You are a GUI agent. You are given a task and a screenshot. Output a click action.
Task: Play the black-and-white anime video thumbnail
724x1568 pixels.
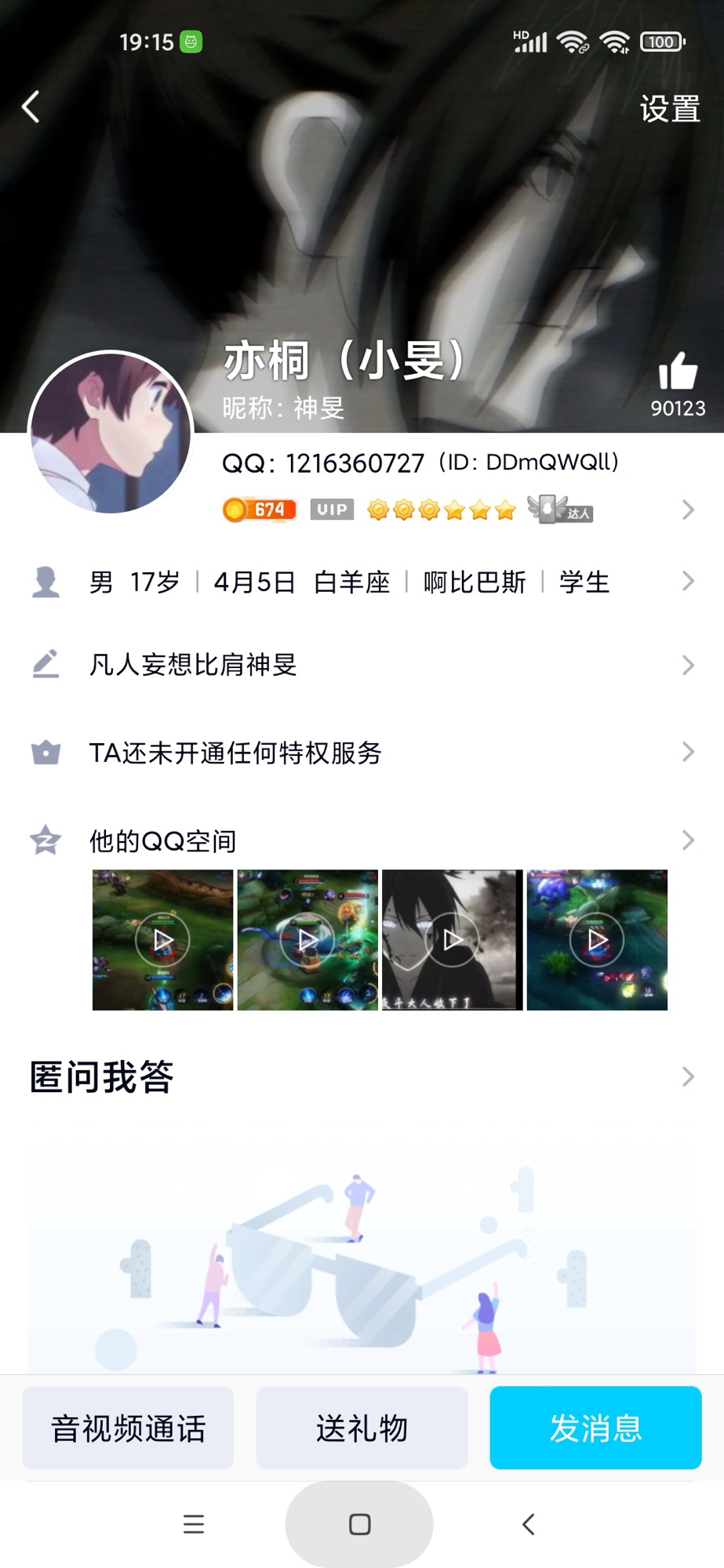[x=452, y=939]
